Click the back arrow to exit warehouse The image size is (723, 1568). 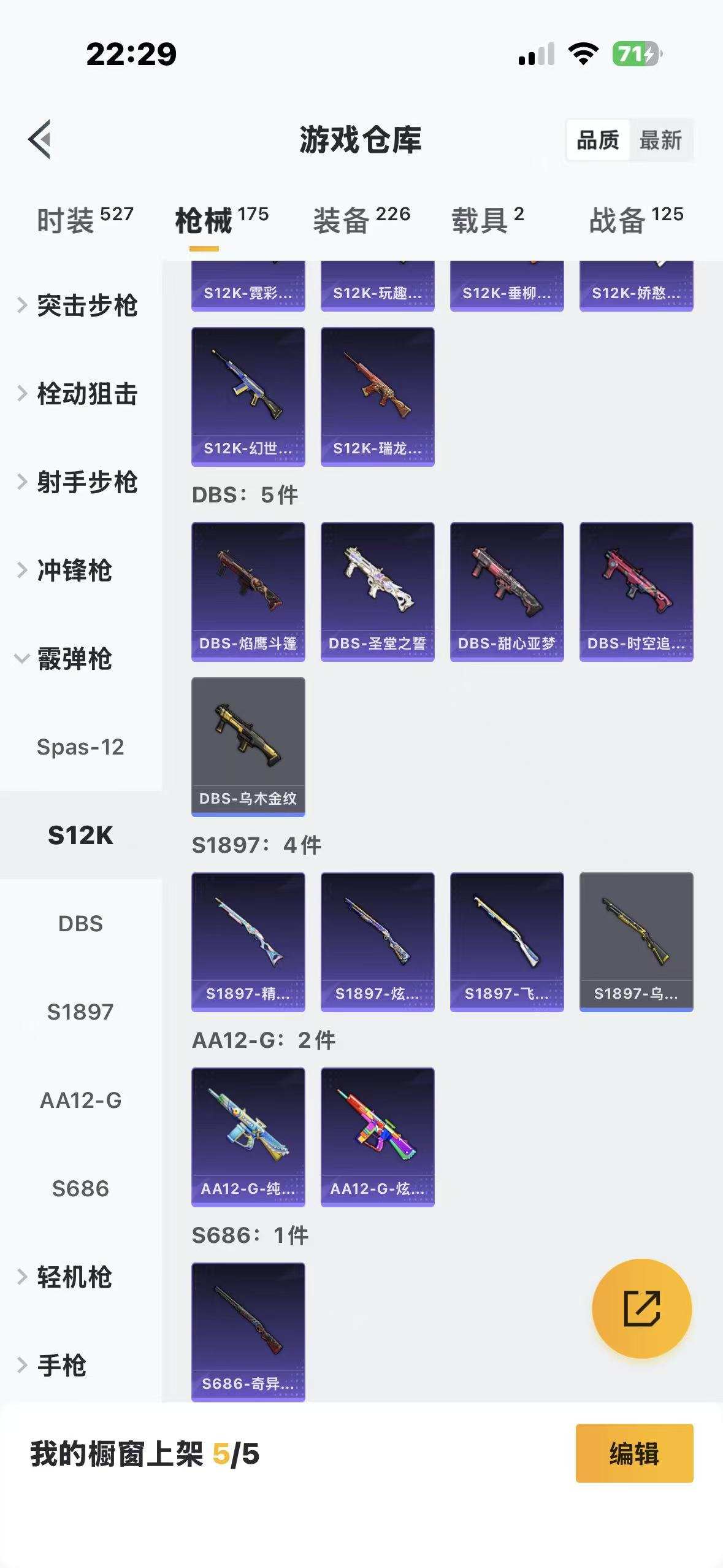[39, 139]
